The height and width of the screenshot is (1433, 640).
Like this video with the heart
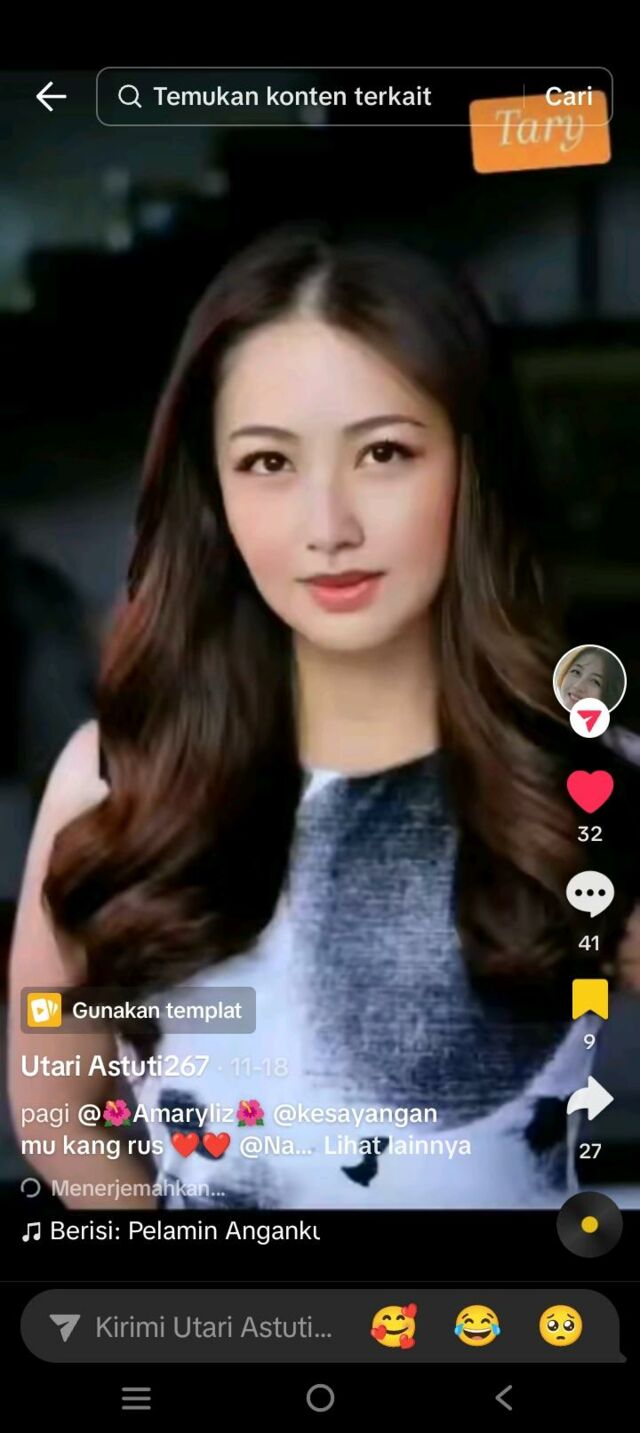point(589,792)
